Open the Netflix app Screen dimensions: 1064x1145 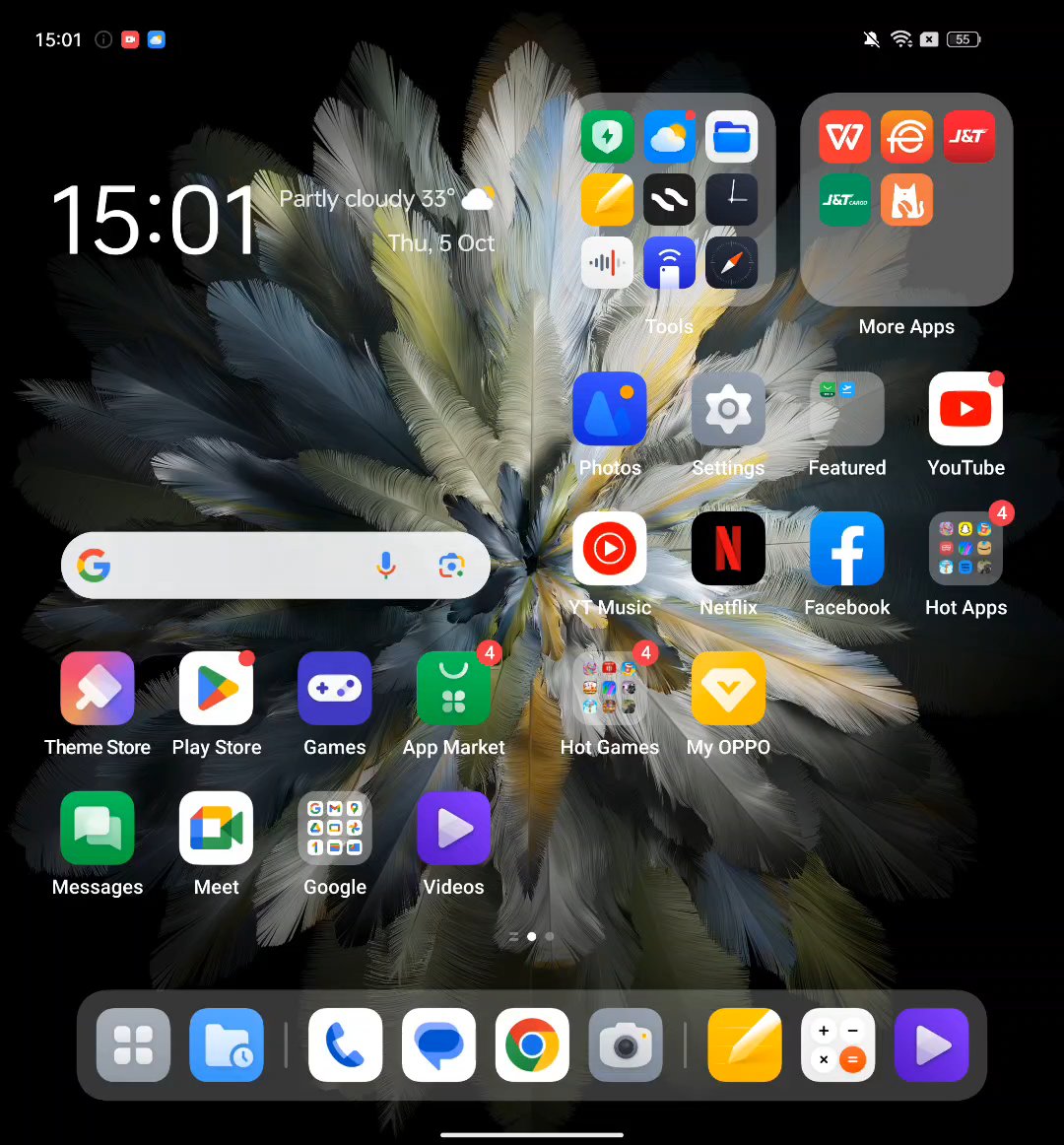728,549
